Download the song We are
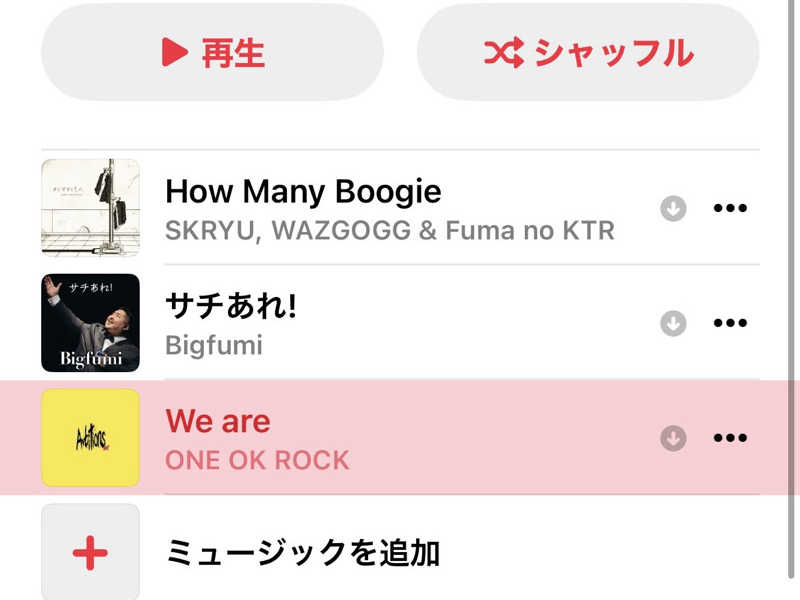 673,438
